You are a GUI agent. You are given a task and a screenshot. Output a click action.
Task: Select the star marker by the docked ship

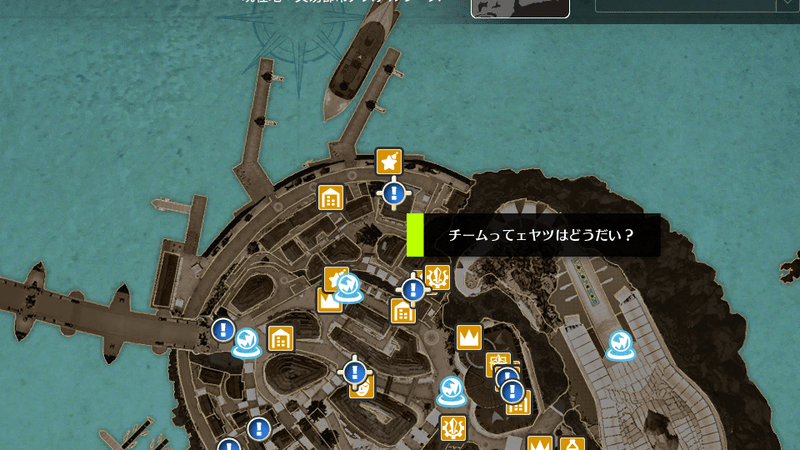click(389, 161)
